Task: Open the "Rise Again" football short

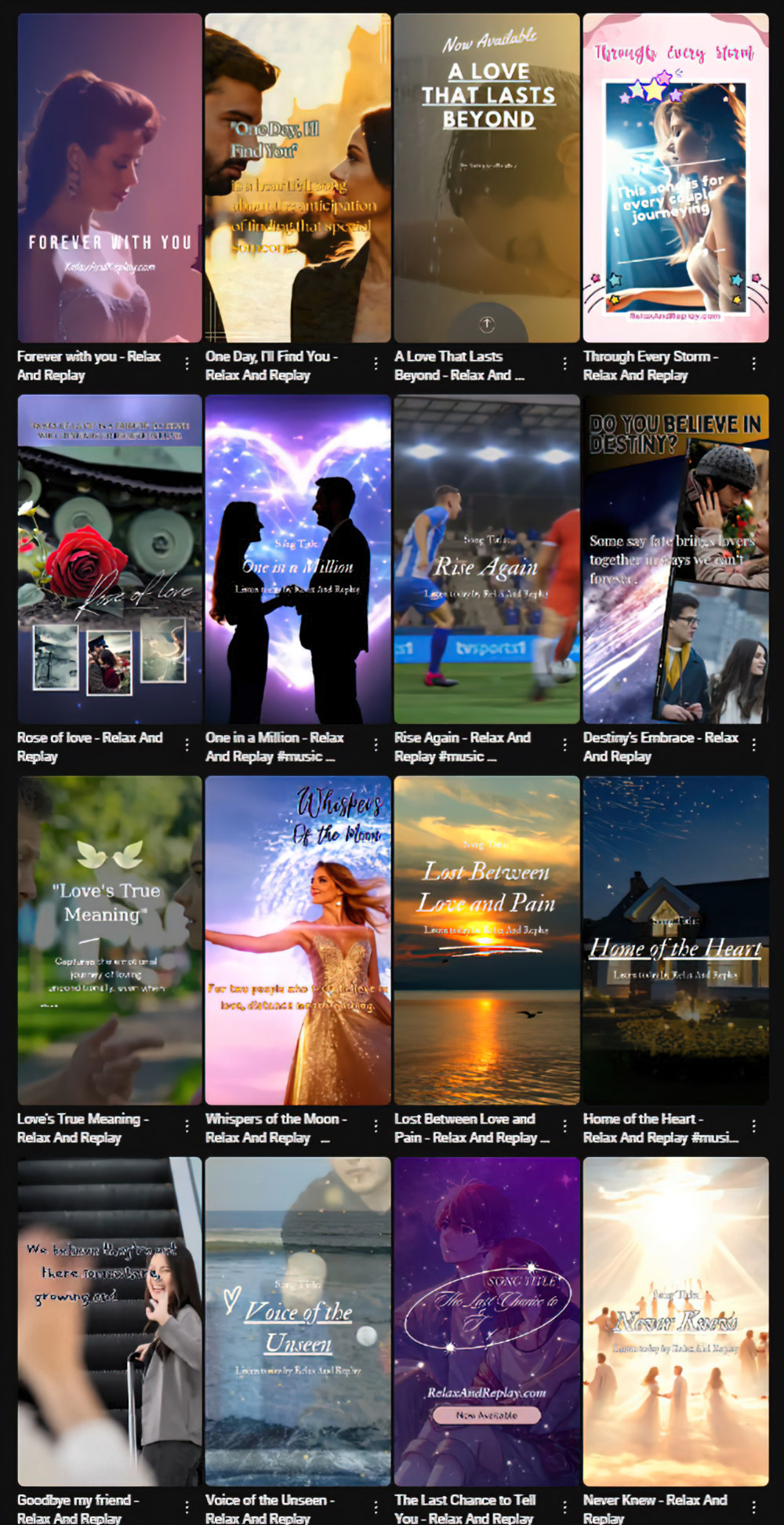Action: (487, 559)
